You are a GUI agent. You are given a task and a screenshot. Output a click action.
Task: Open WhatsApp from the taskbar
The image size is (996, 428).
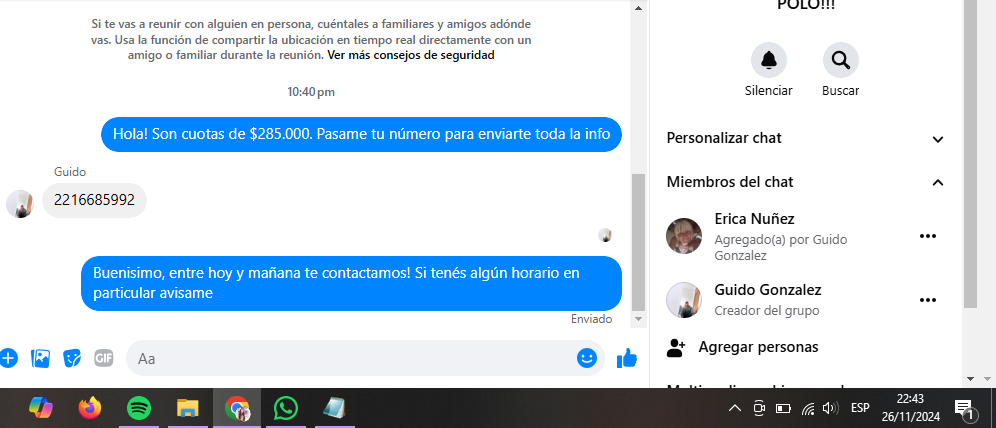(286, 408)
